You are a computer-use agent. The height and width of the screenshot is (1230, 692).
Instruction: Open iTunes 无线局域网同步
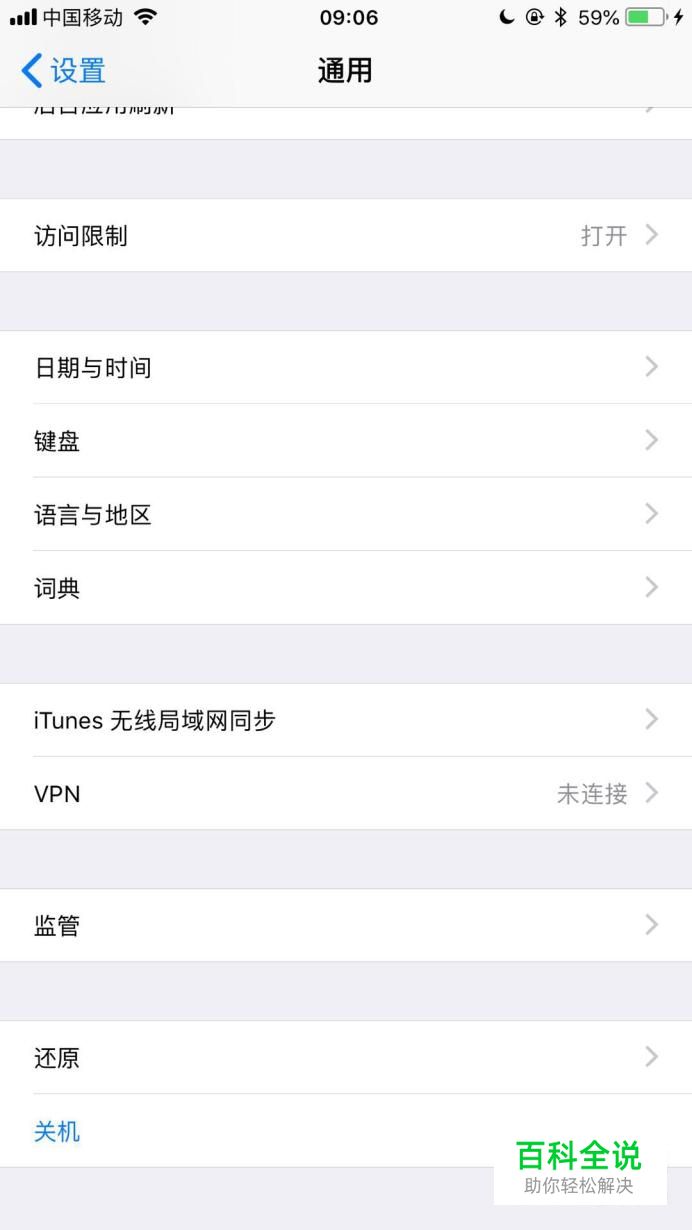click(x=345, y=720)
